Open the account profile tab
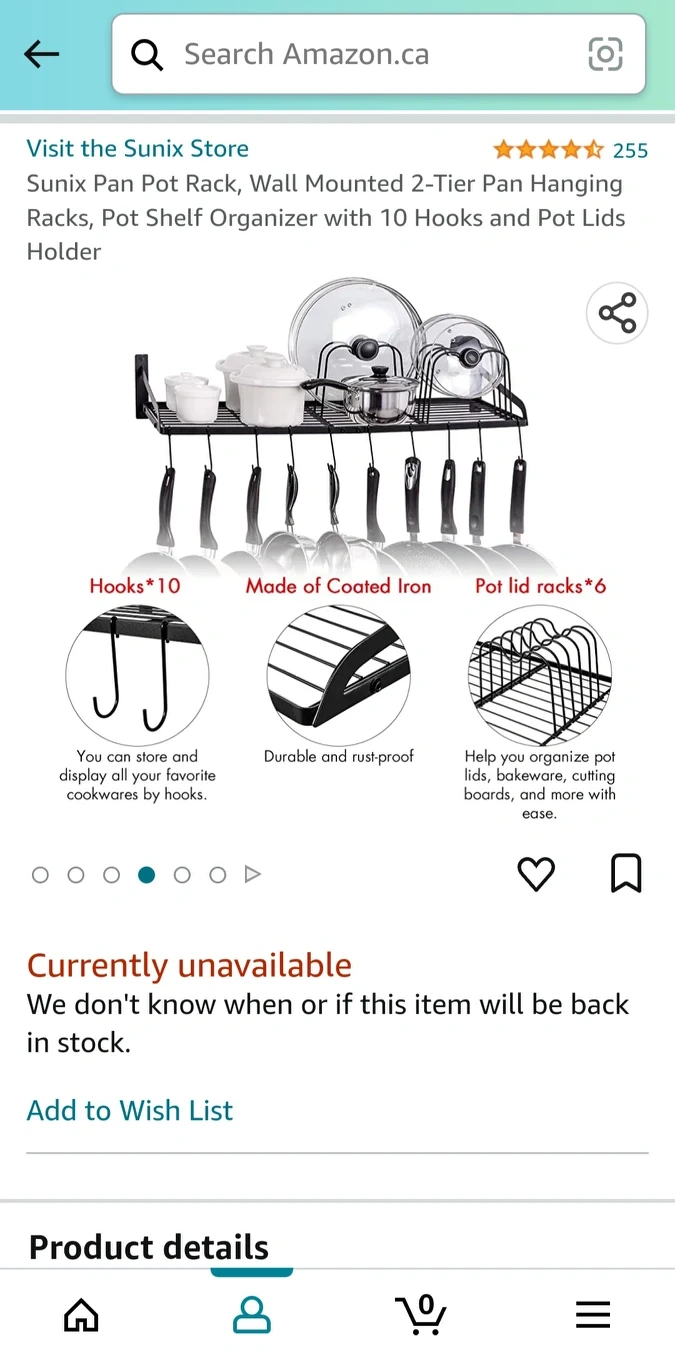 tap(252, 1314)
